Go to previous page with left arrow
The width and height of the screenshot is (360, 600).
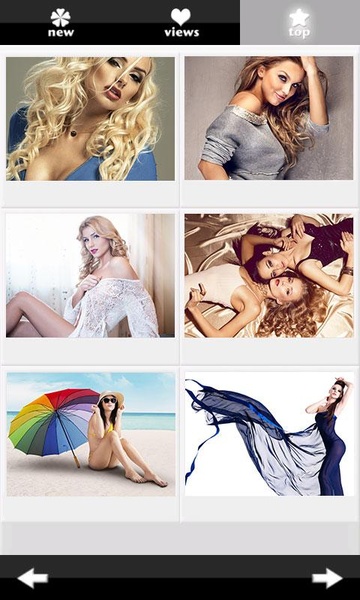[x=33, y=578]
